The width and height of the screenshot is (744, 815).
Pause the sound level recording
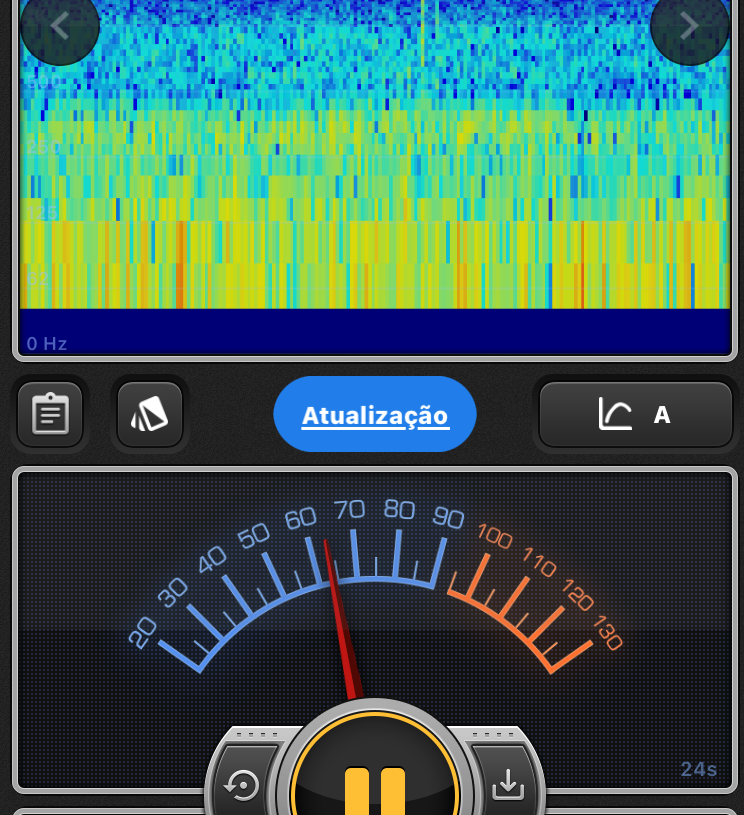pyautogui.click(x=375, y=787)
